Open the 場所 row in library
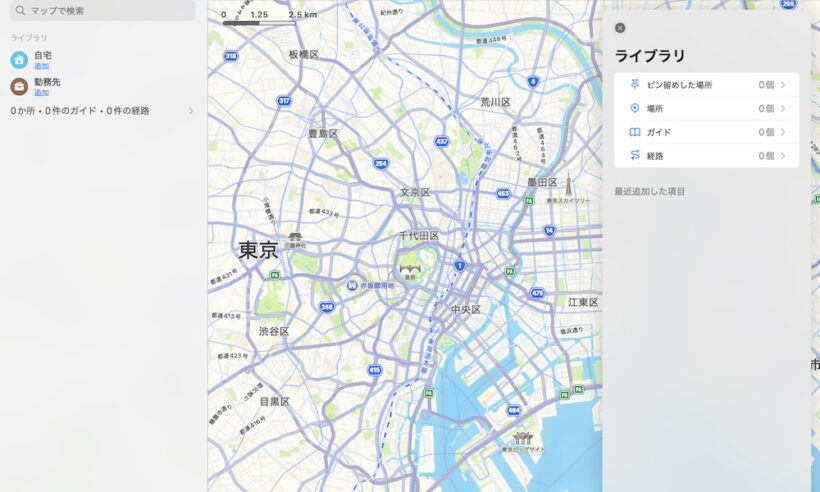820x492 pixels. pos(706,108)
